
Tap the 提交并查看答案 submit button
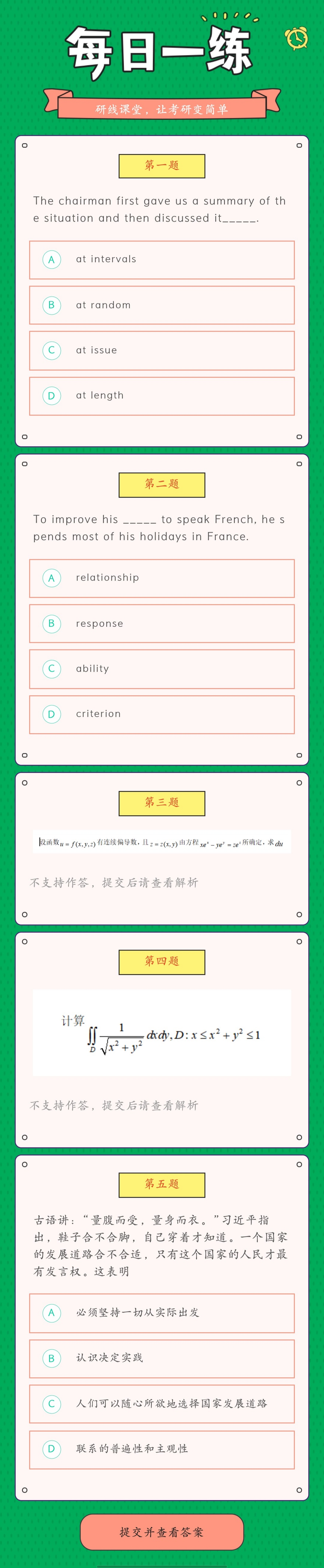[161, 1532]
